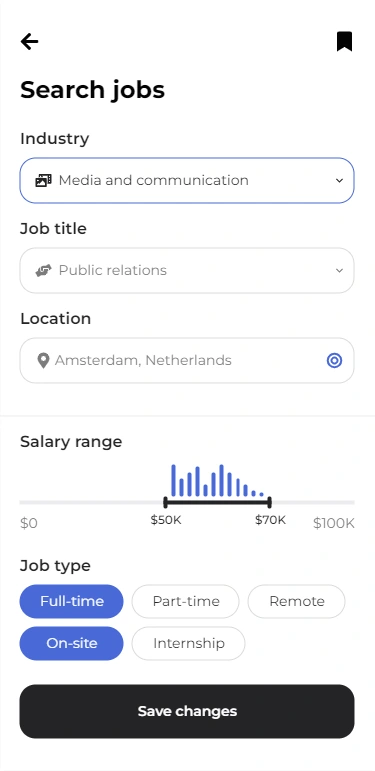Select the Part-time chip
The image size is (375, 771).
[186, 601]
